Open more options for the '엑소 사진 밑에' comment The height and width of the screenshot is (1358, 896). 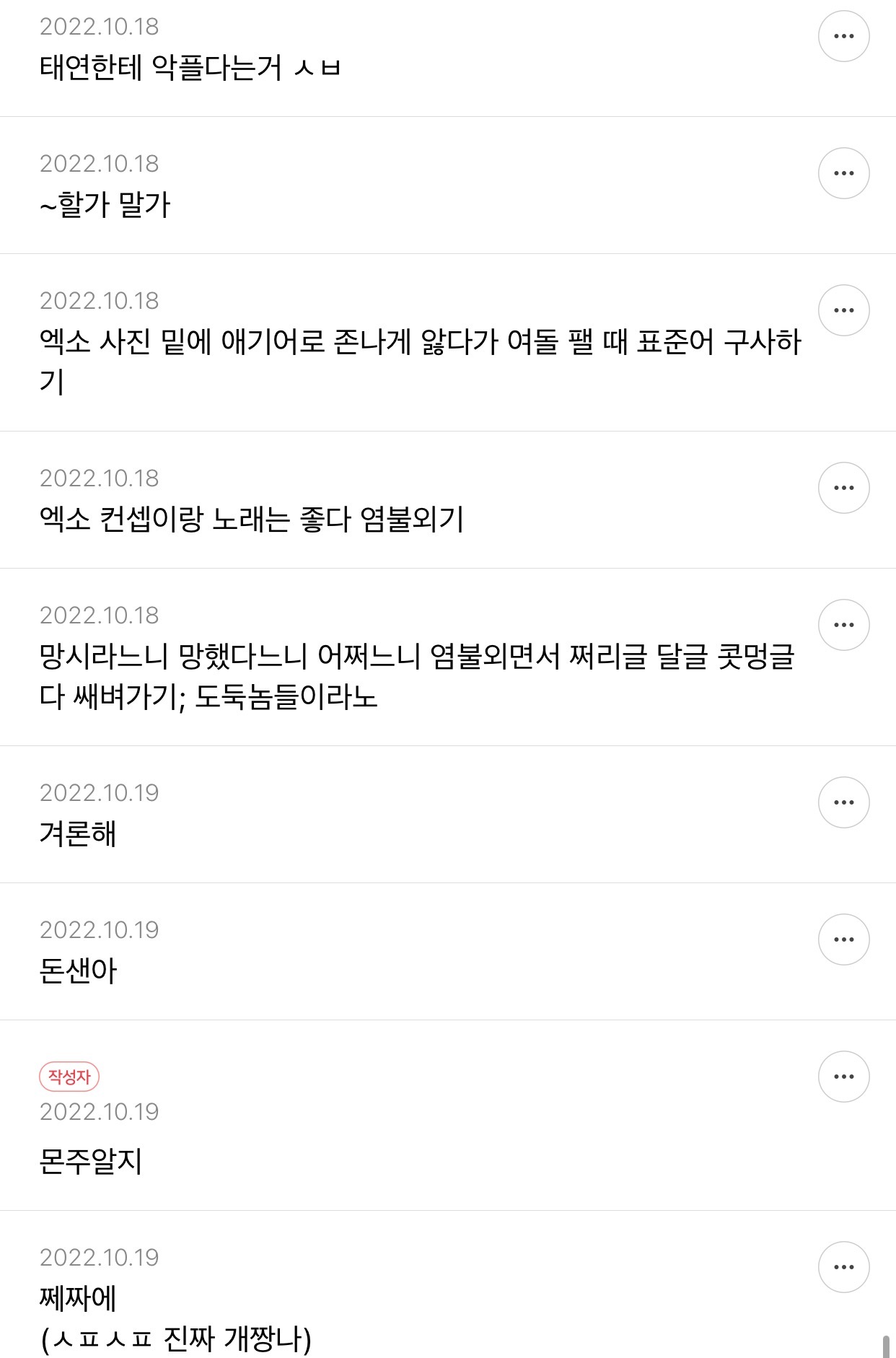pos(843,310)
